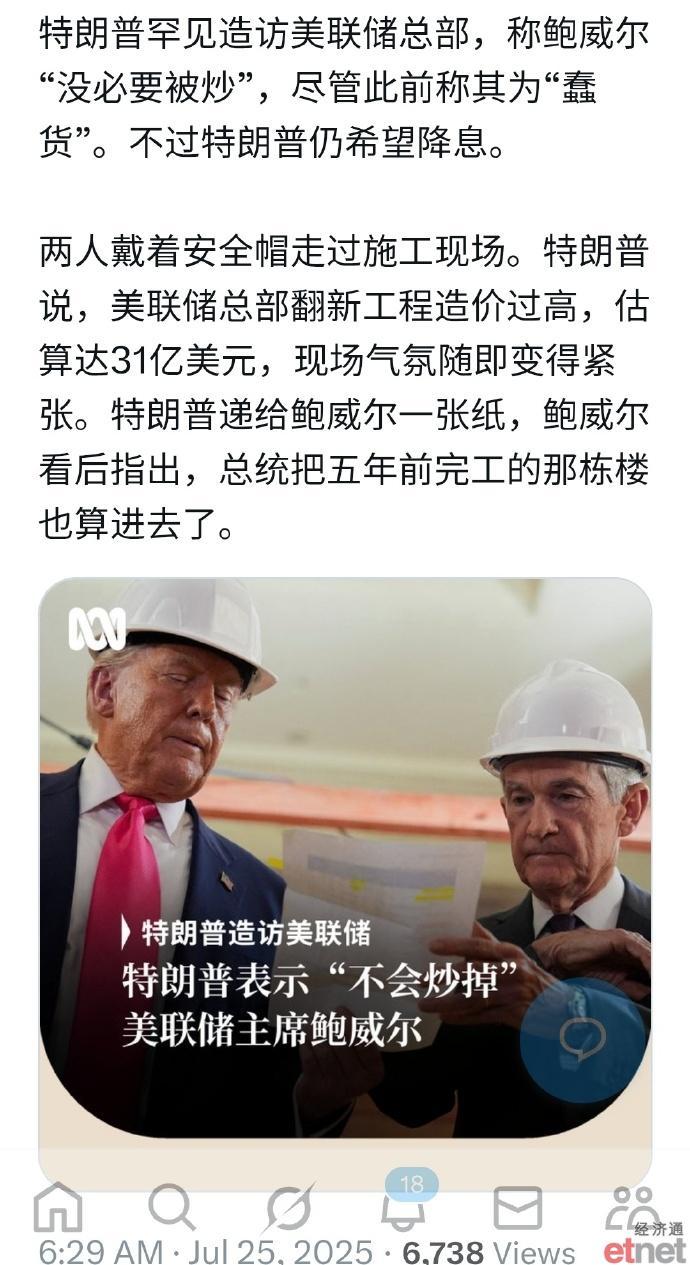Open the Messages envelope tab
The image size is (690, 1265).
(518, 1208)
